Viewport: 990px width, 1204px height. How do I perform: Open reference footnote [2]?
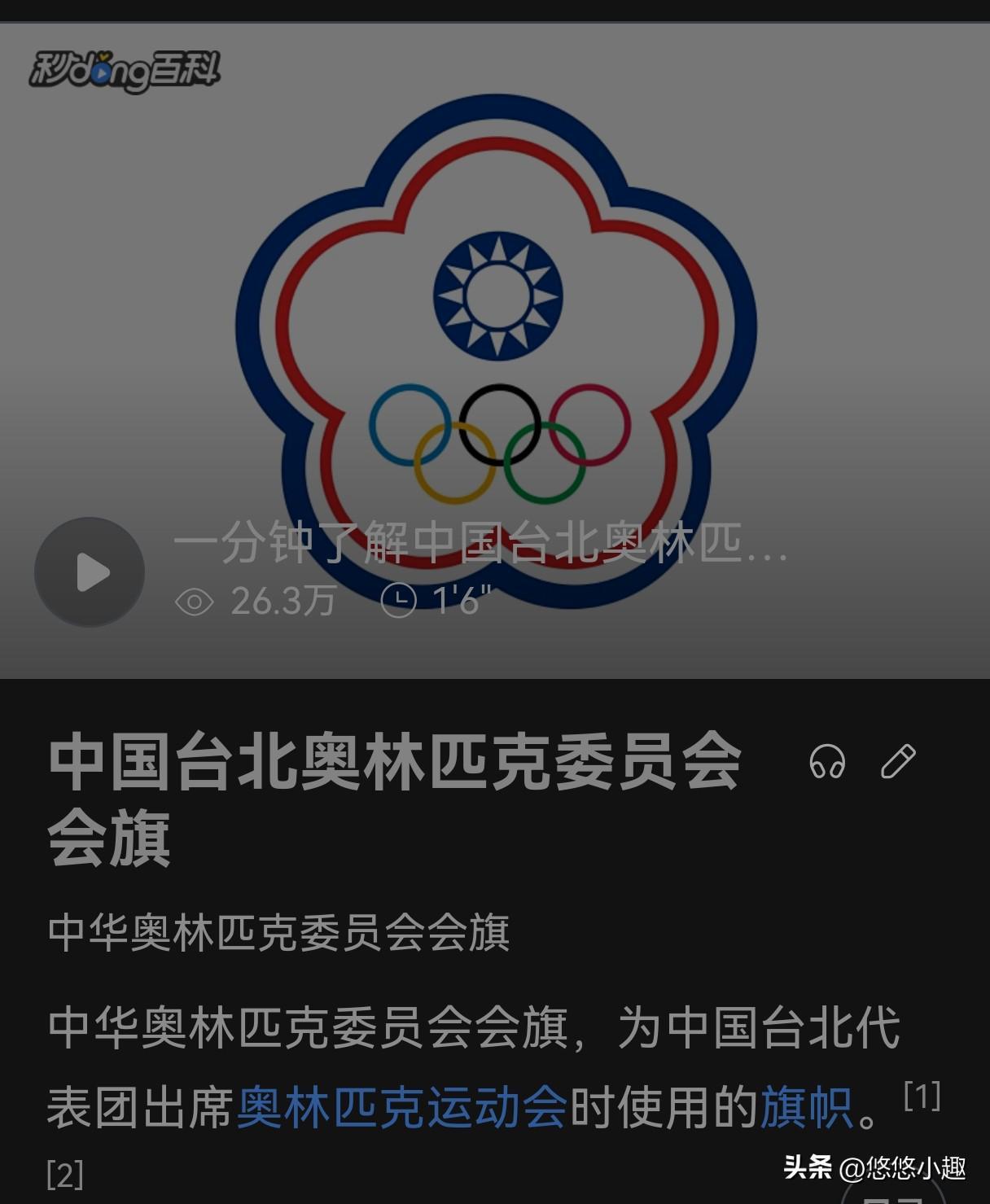(65, 1174)
